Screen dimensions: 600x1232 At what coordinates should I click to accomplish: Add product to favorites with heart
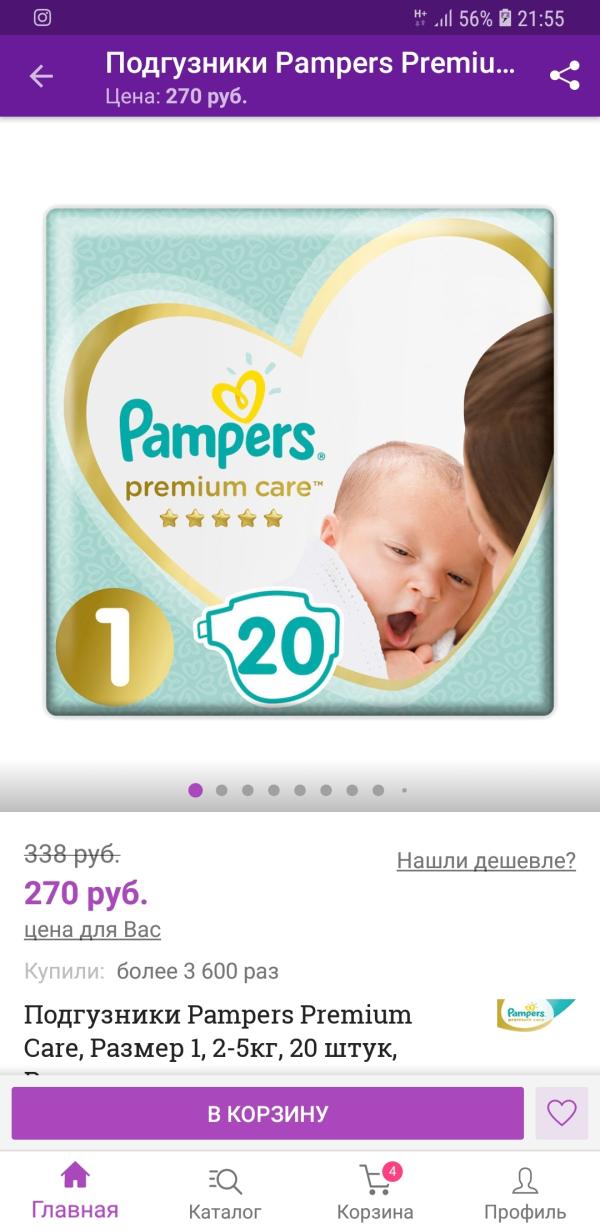point(562,1113)
